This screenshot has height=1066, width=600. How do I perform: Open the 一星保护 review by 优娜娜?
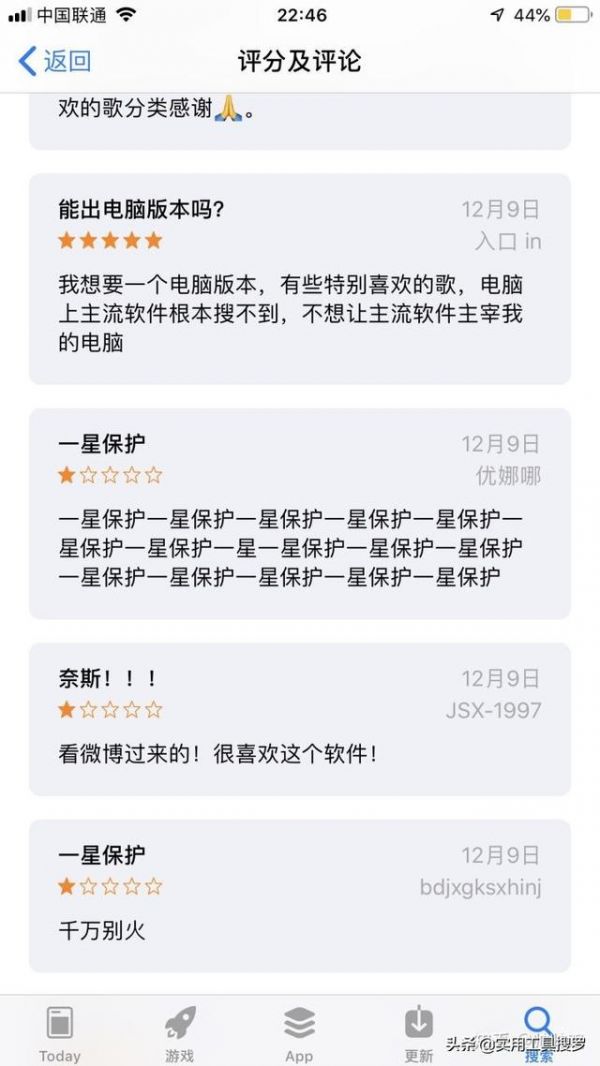[x=299, y=513]
